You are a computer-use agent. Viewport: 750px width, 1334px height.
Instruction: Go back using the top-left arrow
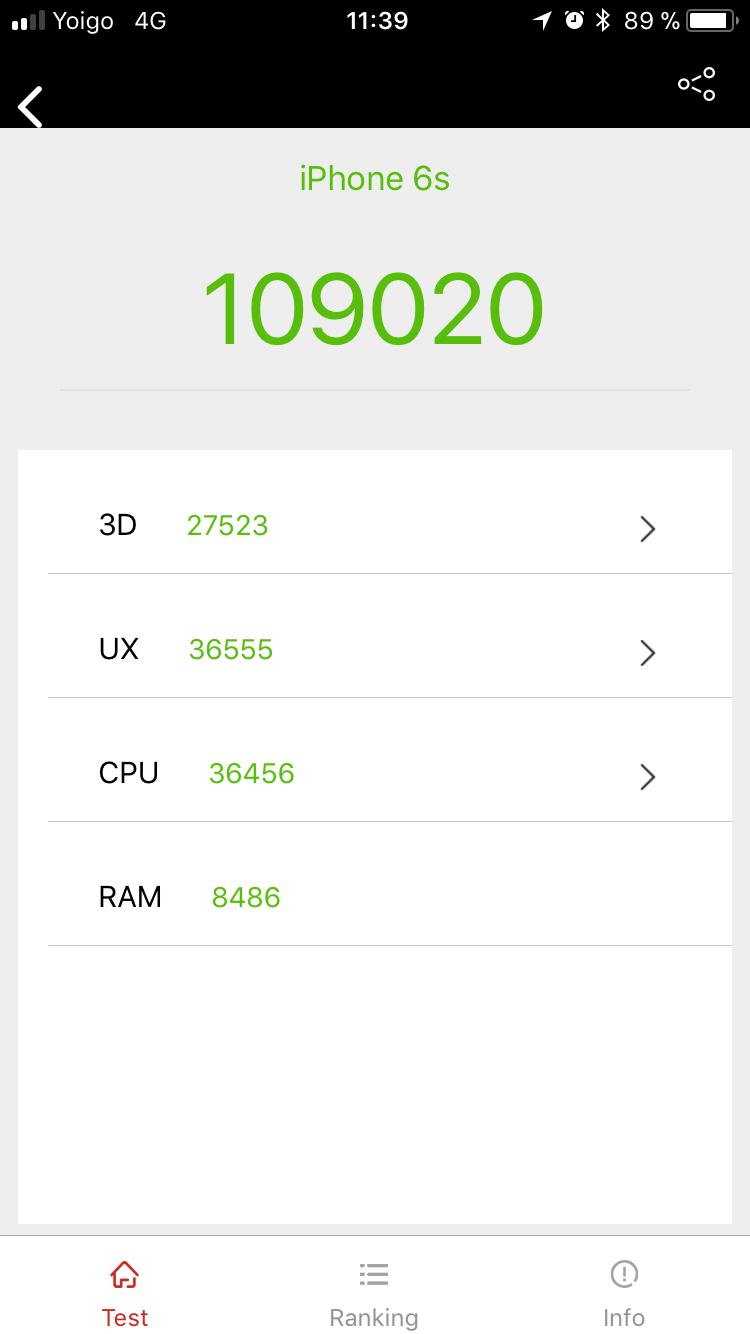30,107
